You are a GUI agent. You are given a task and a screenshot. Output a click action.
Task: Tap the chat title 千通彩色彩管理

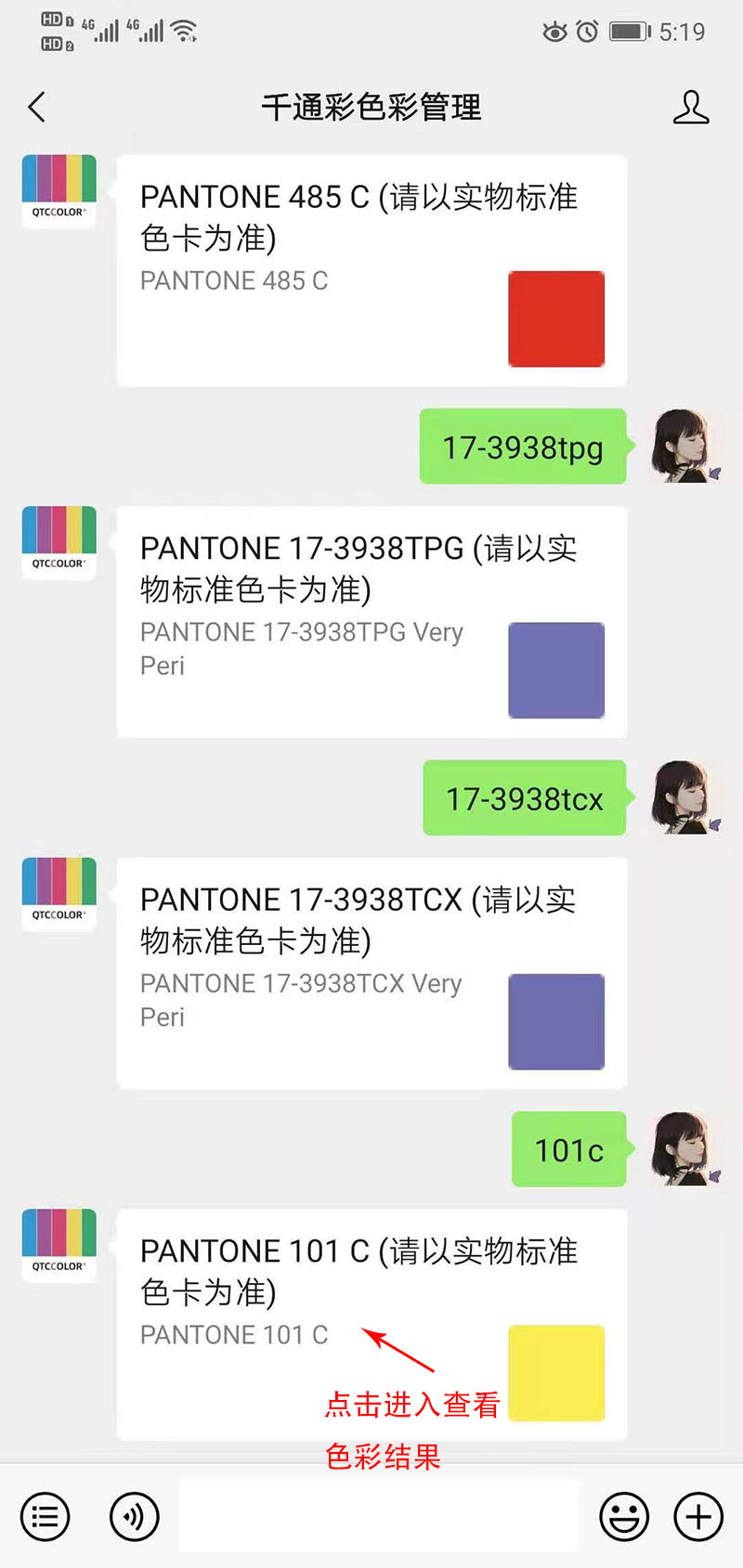[371, 107]
